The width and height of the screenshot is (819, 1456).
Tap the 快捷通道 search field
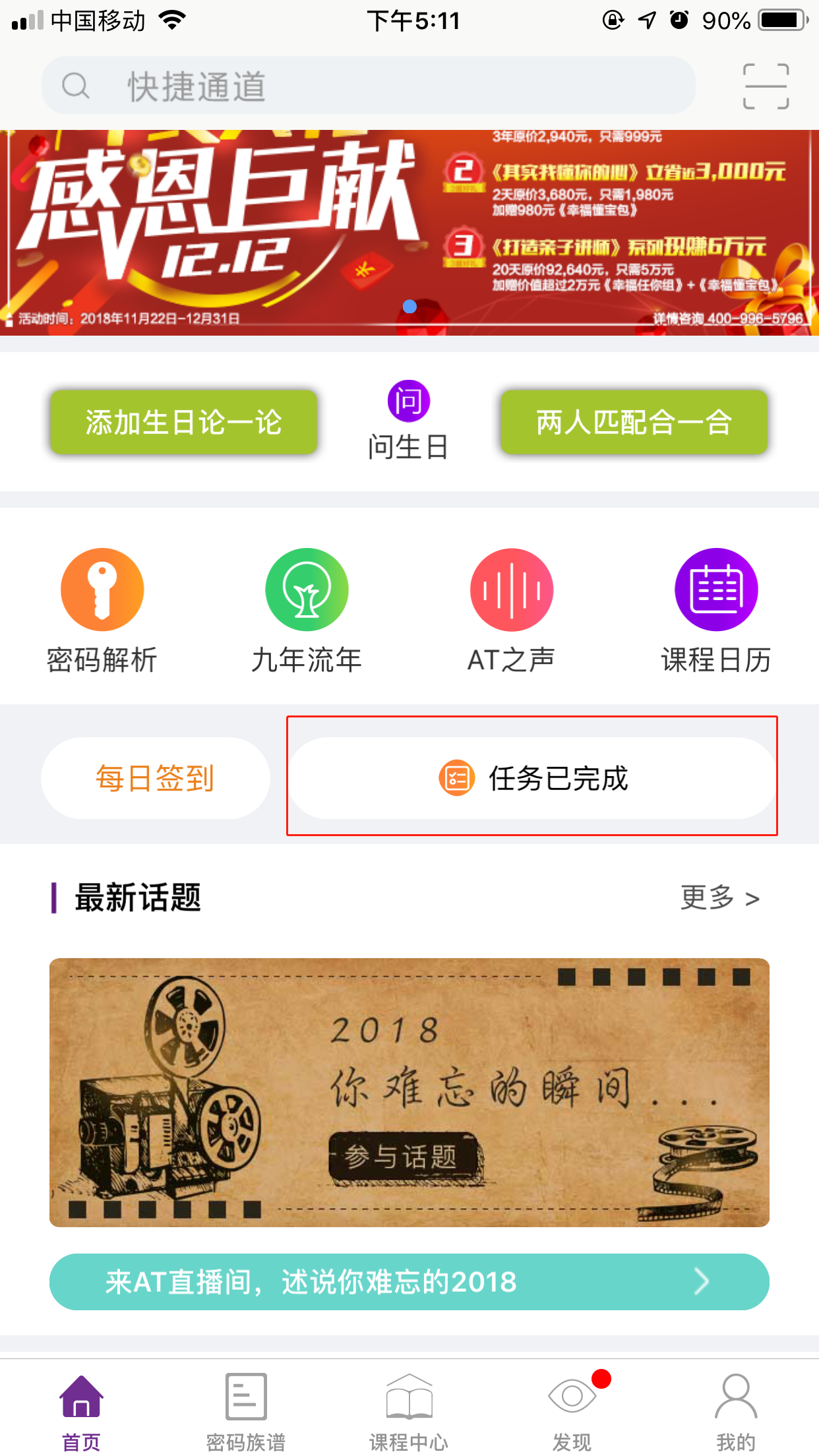368,86
